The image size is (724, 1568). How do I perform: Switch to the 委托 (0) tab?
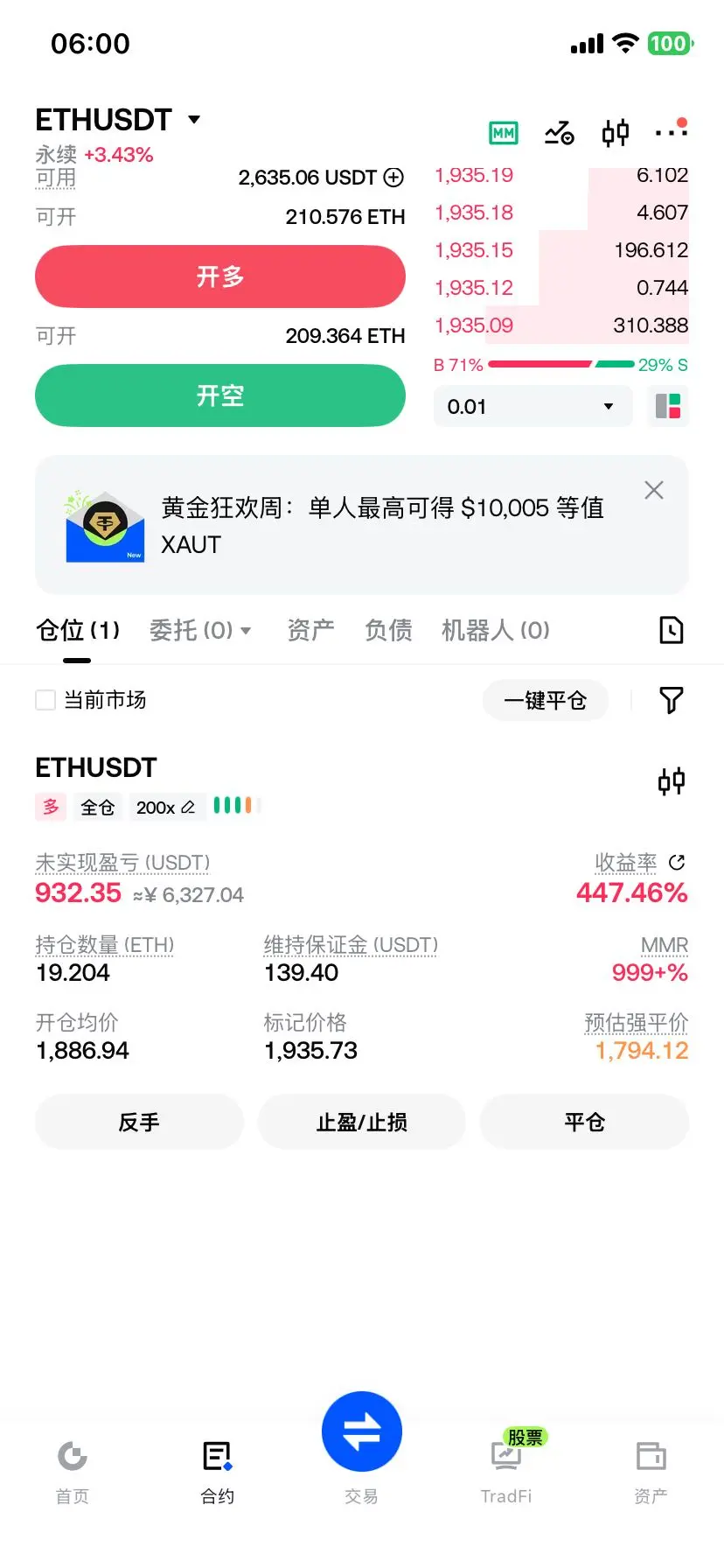click(x=200, y=630)
